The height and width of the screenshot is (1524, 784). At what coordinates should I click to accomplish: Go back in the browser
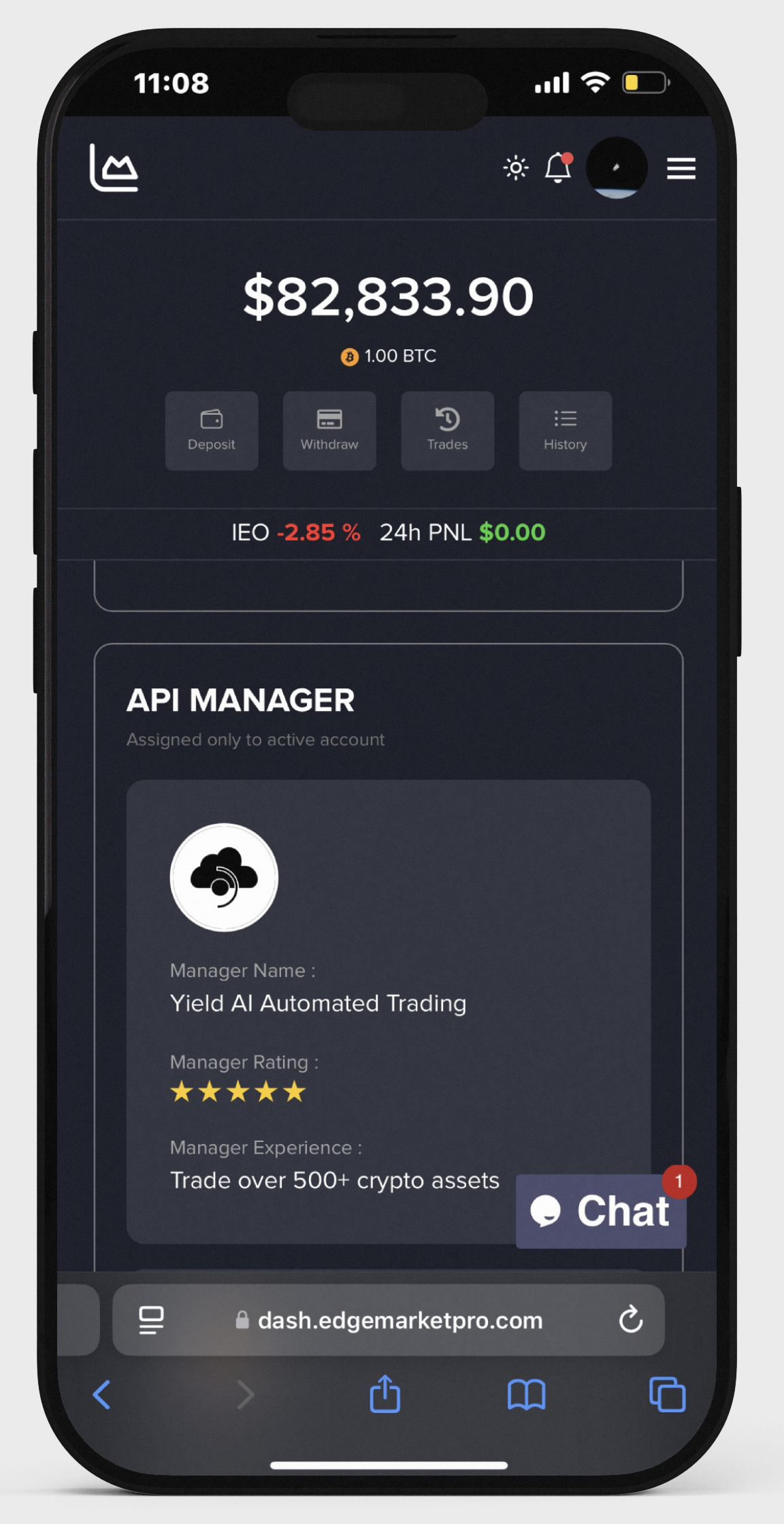(x=102, y=1395)
